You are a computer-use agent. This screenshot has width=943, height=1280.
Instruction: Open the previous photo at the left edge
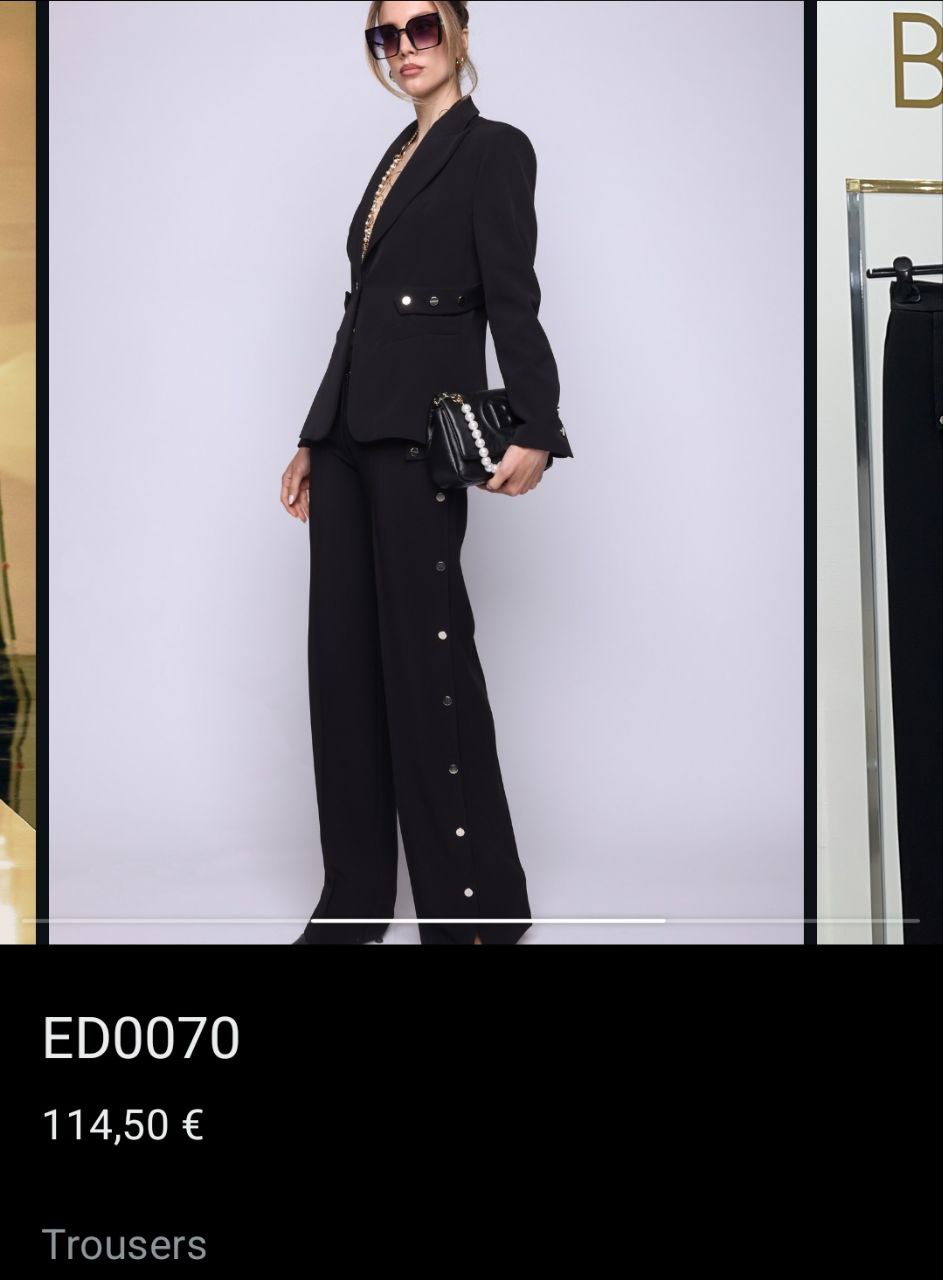(x=16, y=470)
